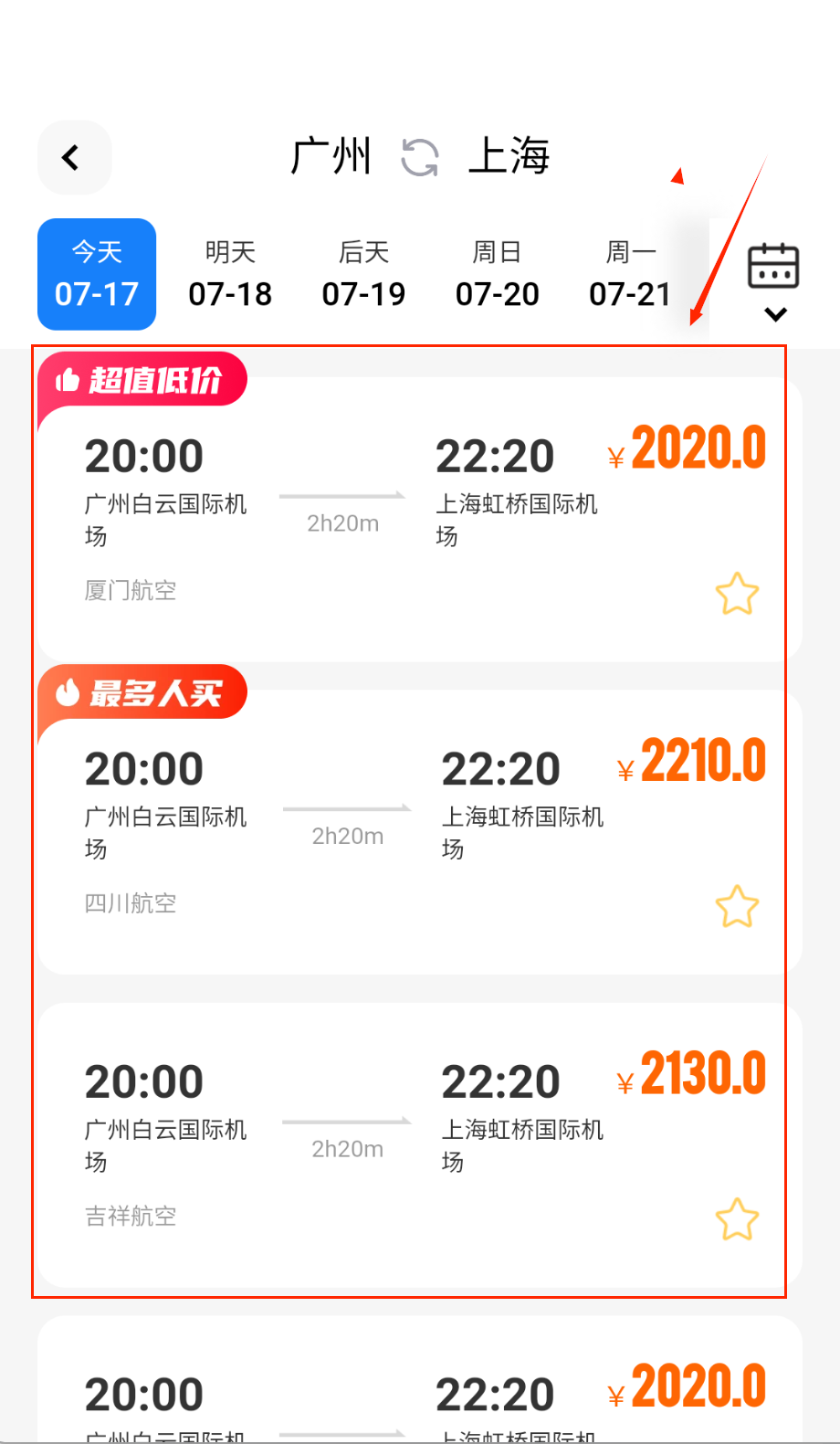840x1444 pixels.
Task: Swap departure and destination cities
Action: point(420,157)
